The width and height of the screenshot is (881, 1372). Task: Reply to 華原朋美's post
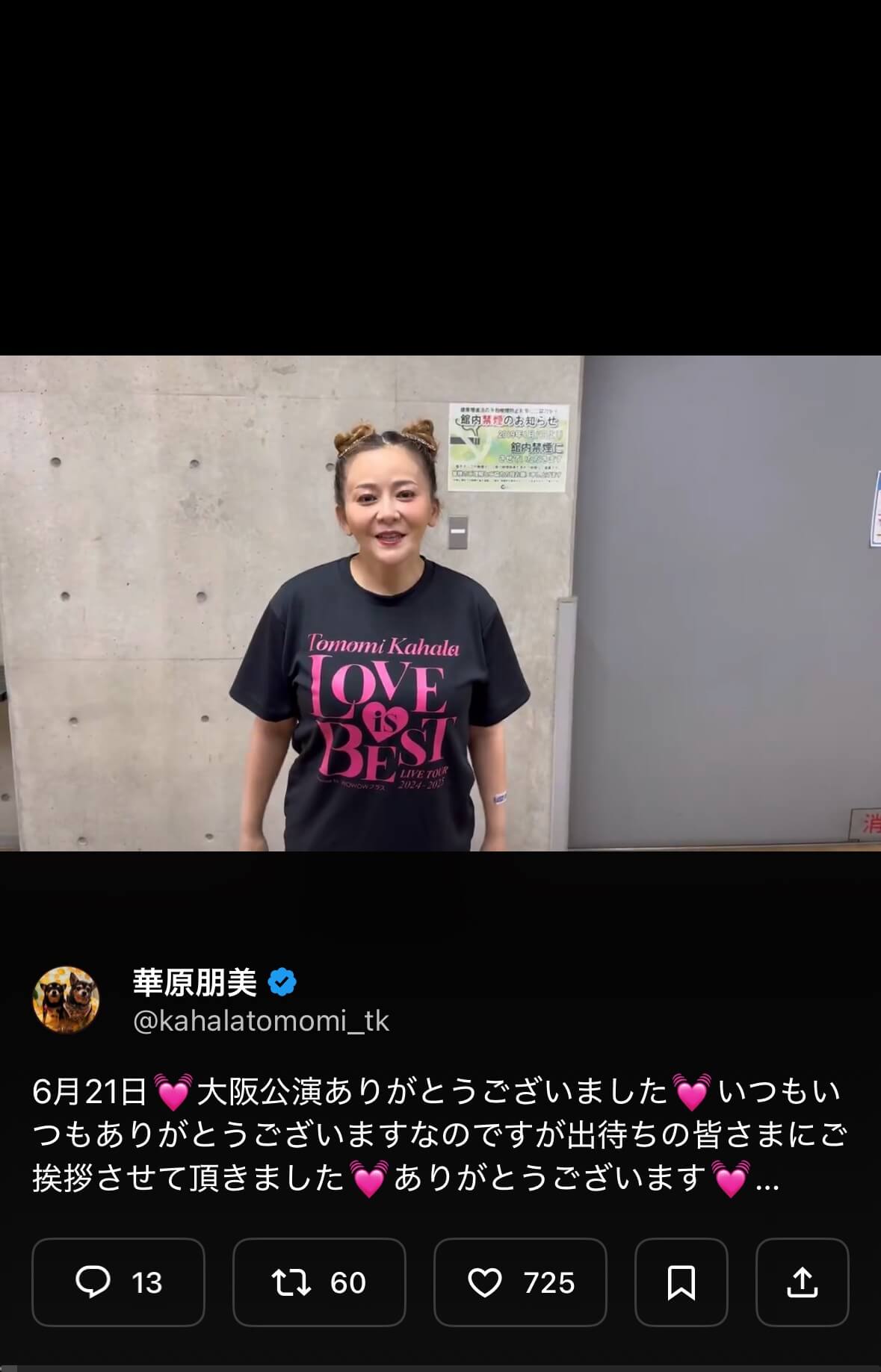tap(118, 1282)
